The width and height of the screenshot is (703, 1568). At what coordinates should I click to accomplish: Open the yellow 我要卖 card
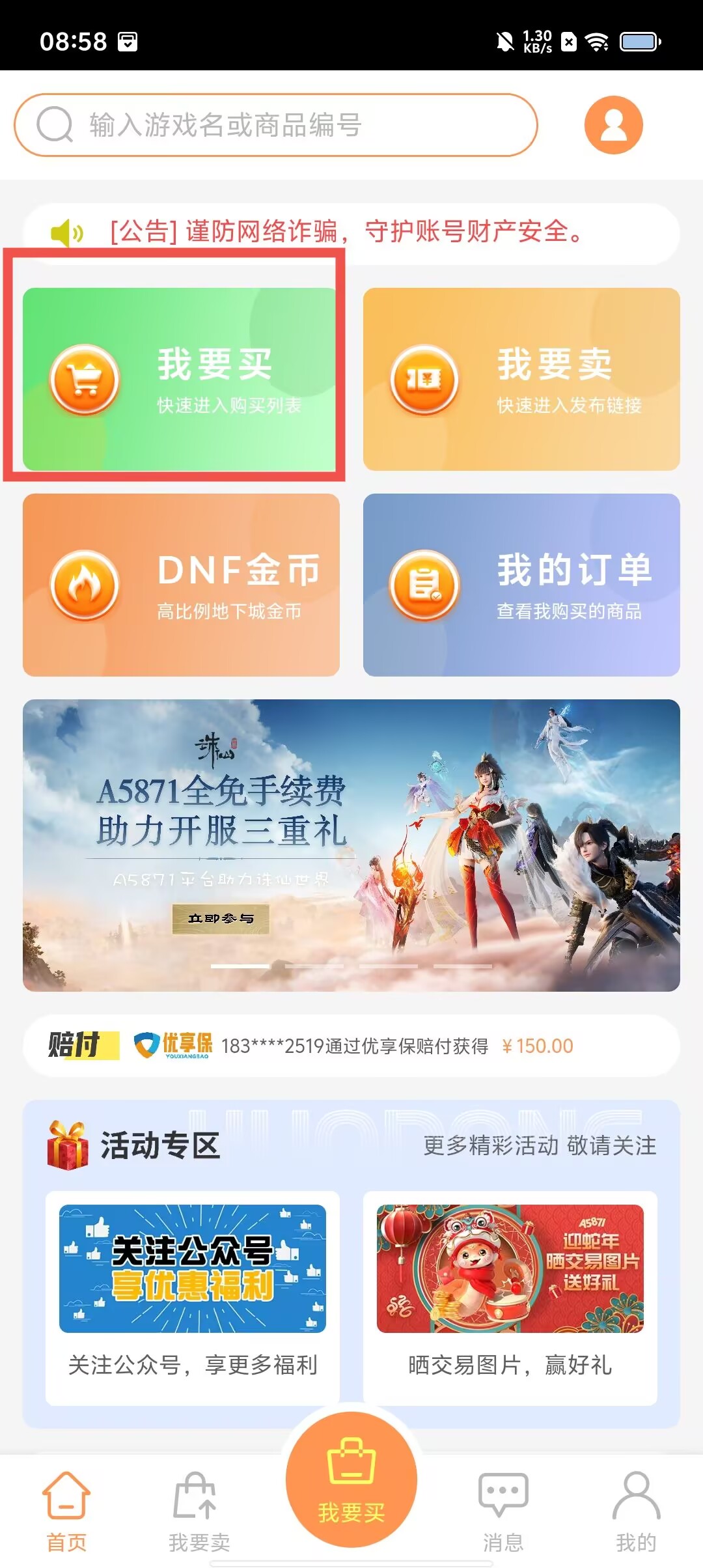pos(521,379)
